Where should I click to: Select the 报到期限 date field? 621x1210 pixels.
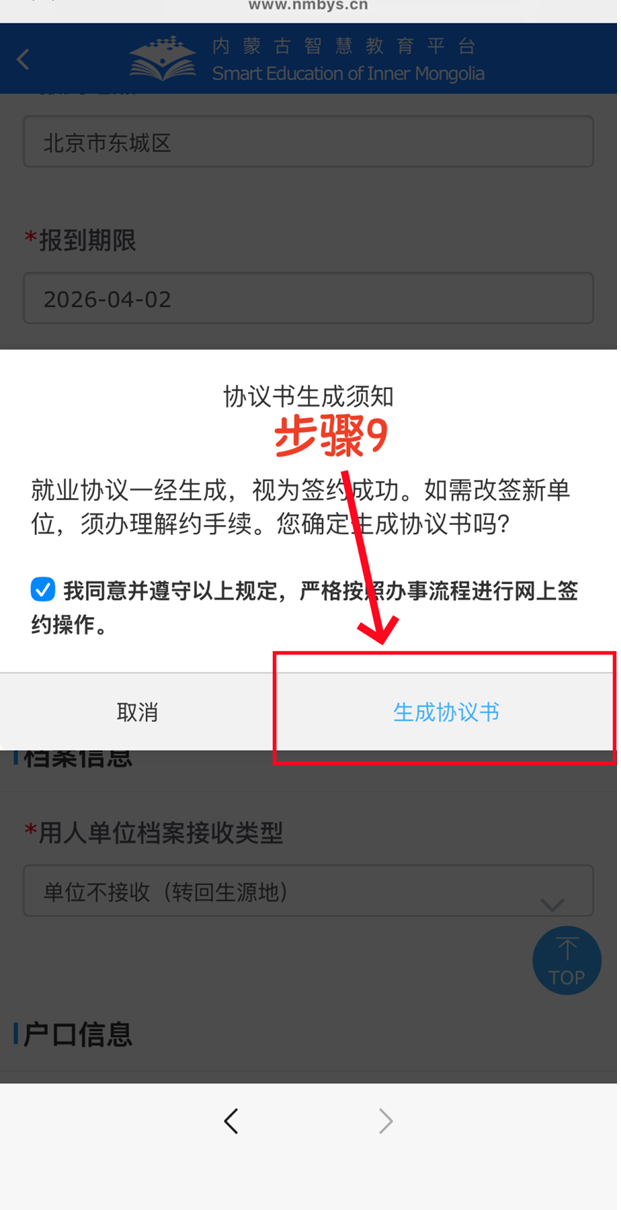tap(308, 299)
